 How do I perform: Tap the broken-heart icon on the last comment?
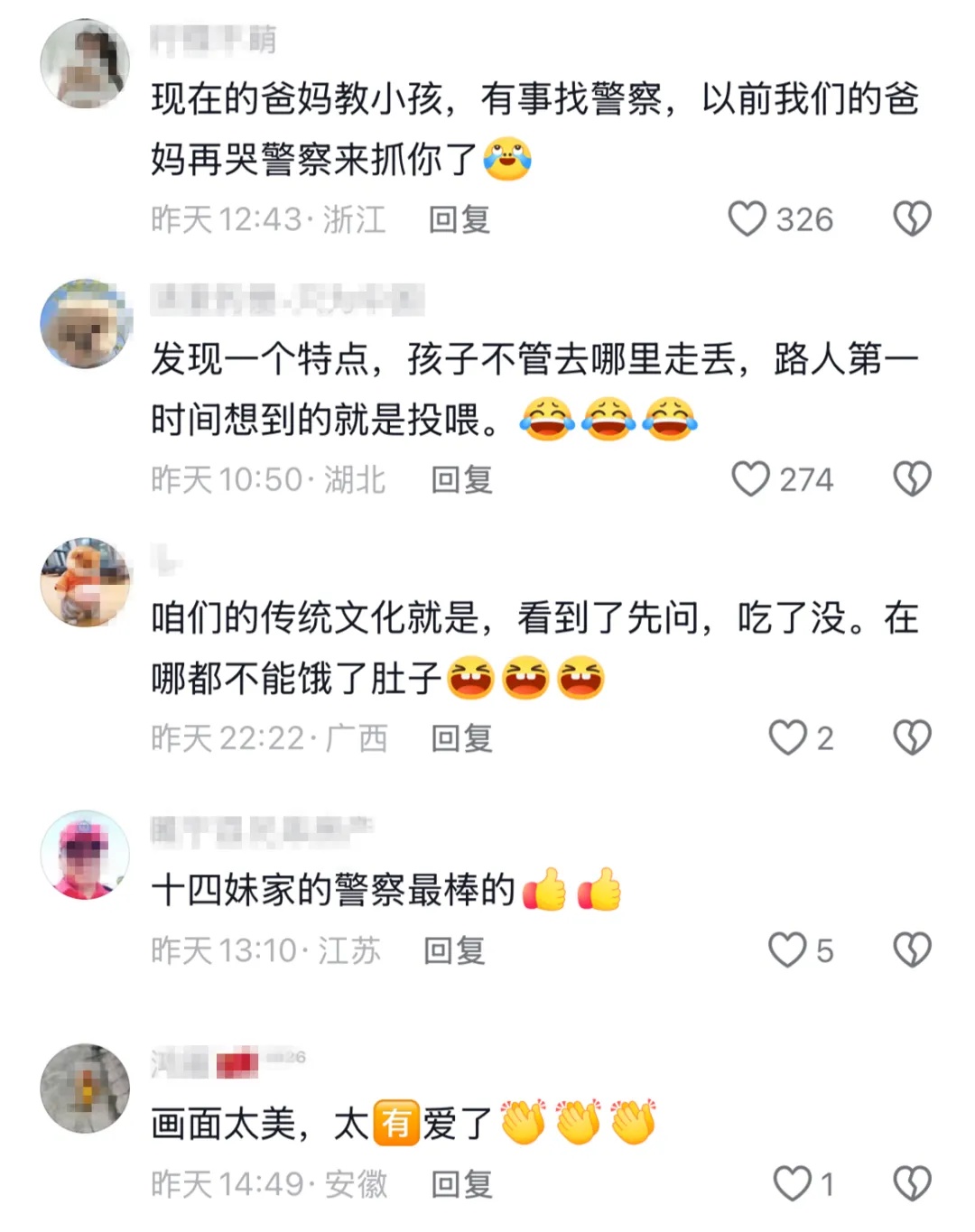pos(914,1181)
